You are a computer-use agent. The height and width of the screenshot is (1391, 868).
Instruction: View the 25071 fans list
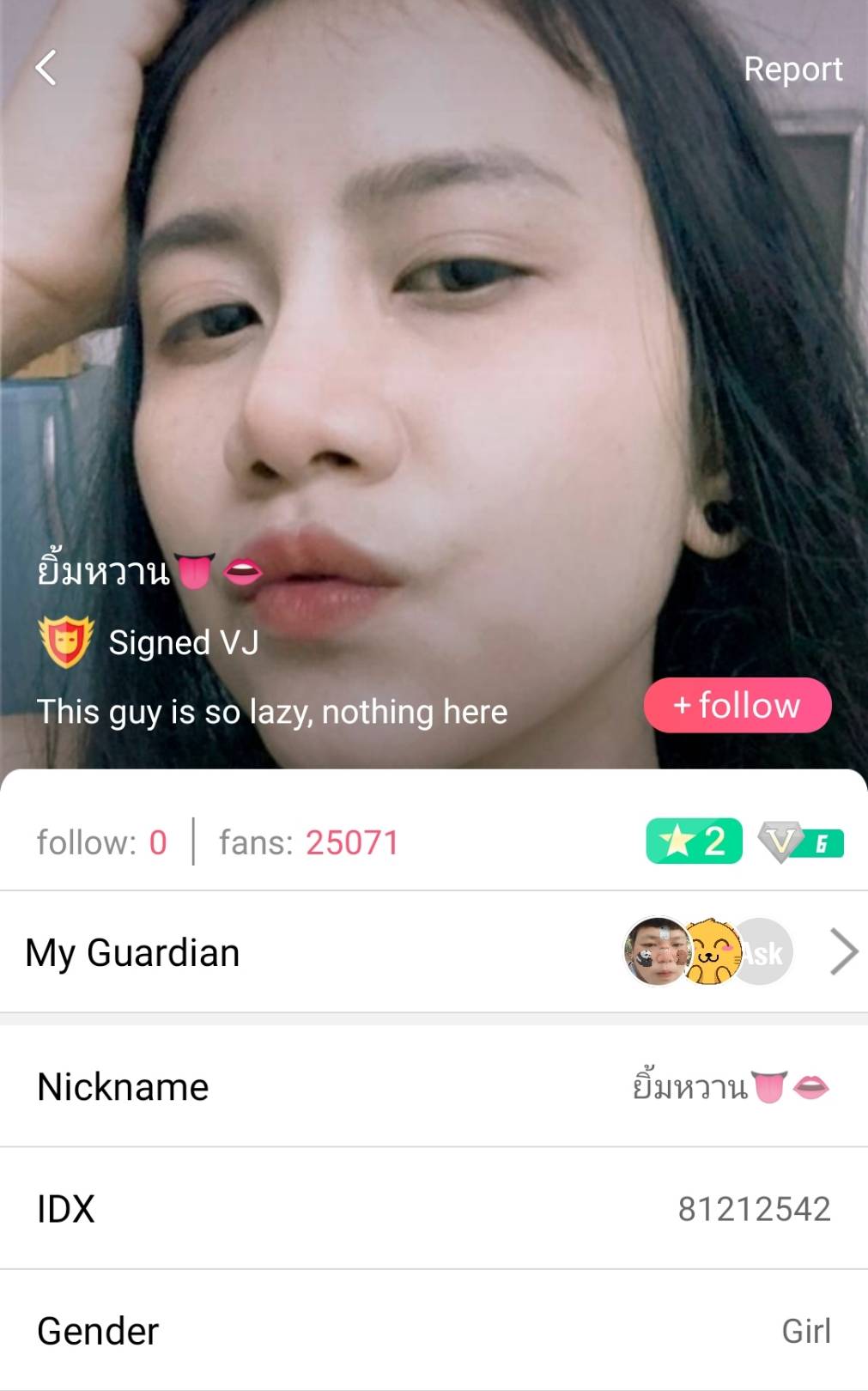[x=308, y=842]
